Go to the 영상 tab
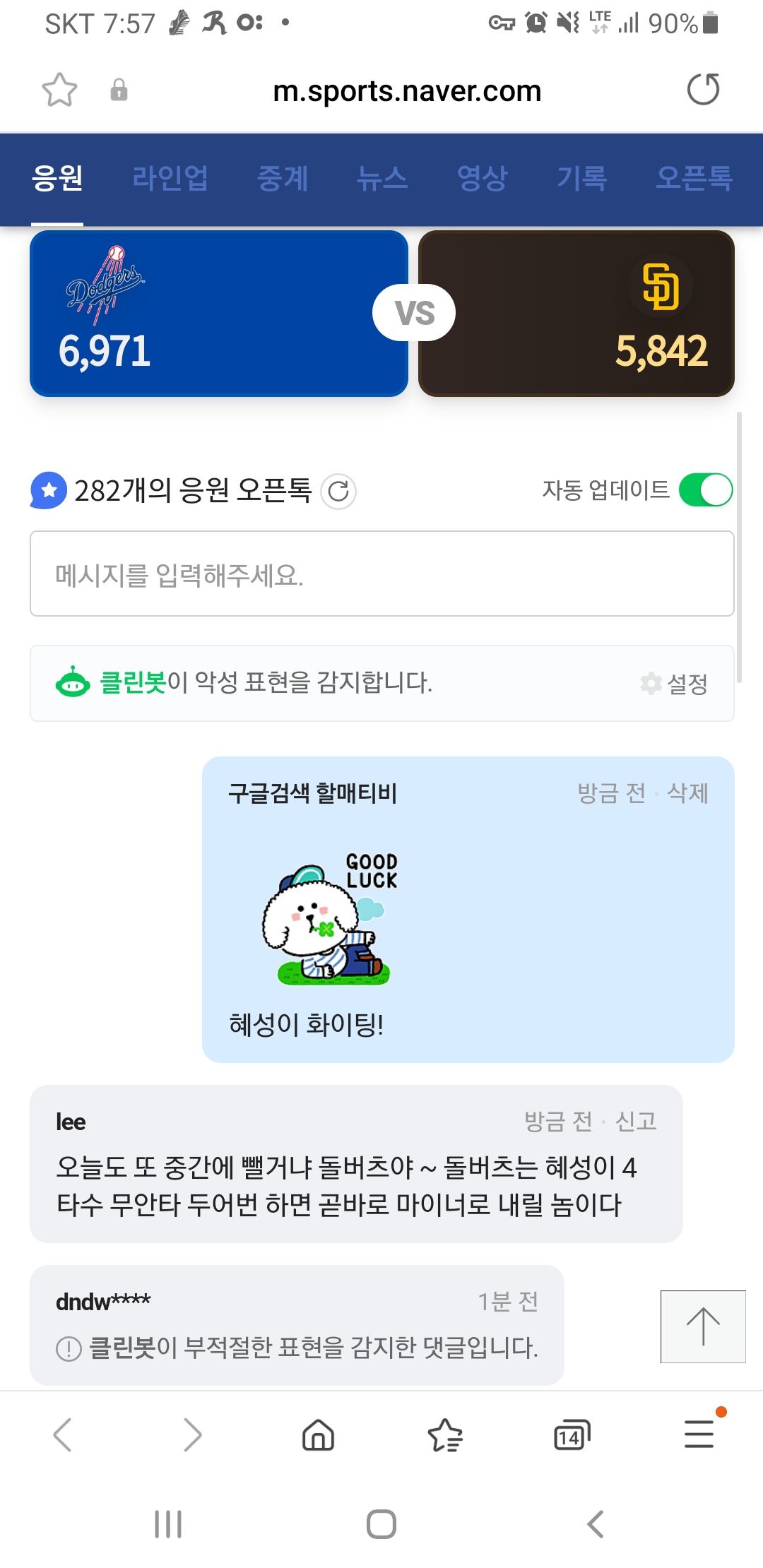The image size is (763, 1568). click(x=482, y=179)
